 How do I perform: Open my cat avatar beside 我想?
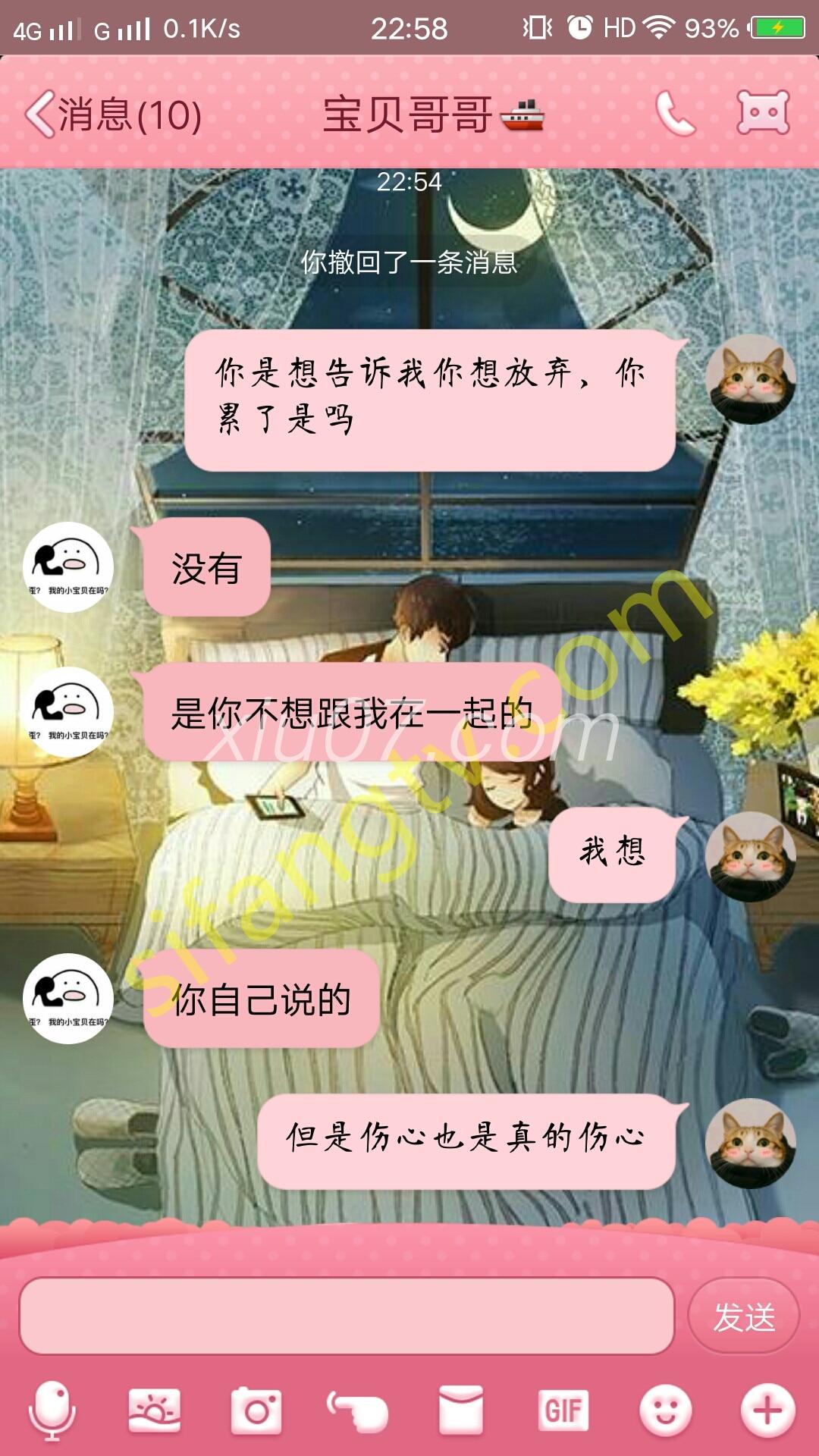point(750,856)
